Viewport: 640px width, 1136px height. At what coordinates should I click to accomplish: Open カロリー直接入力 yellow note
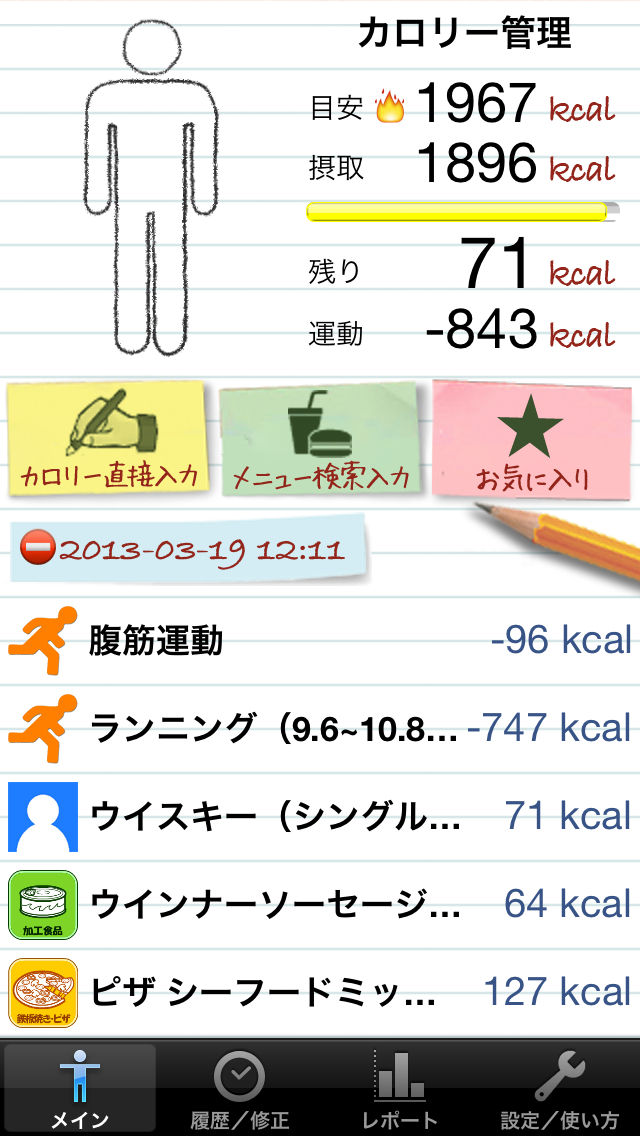point(107,439)
